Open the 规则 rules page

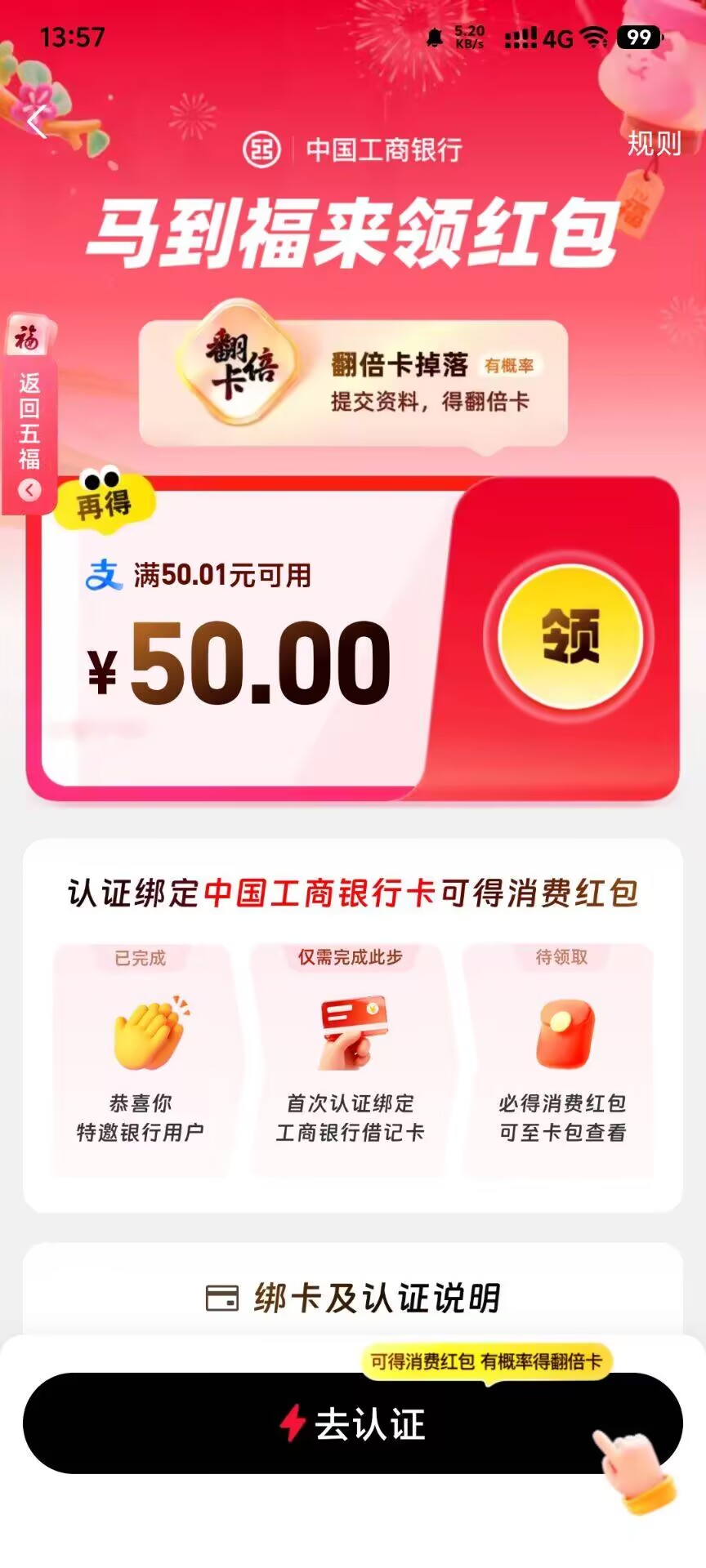click(653, 144)
